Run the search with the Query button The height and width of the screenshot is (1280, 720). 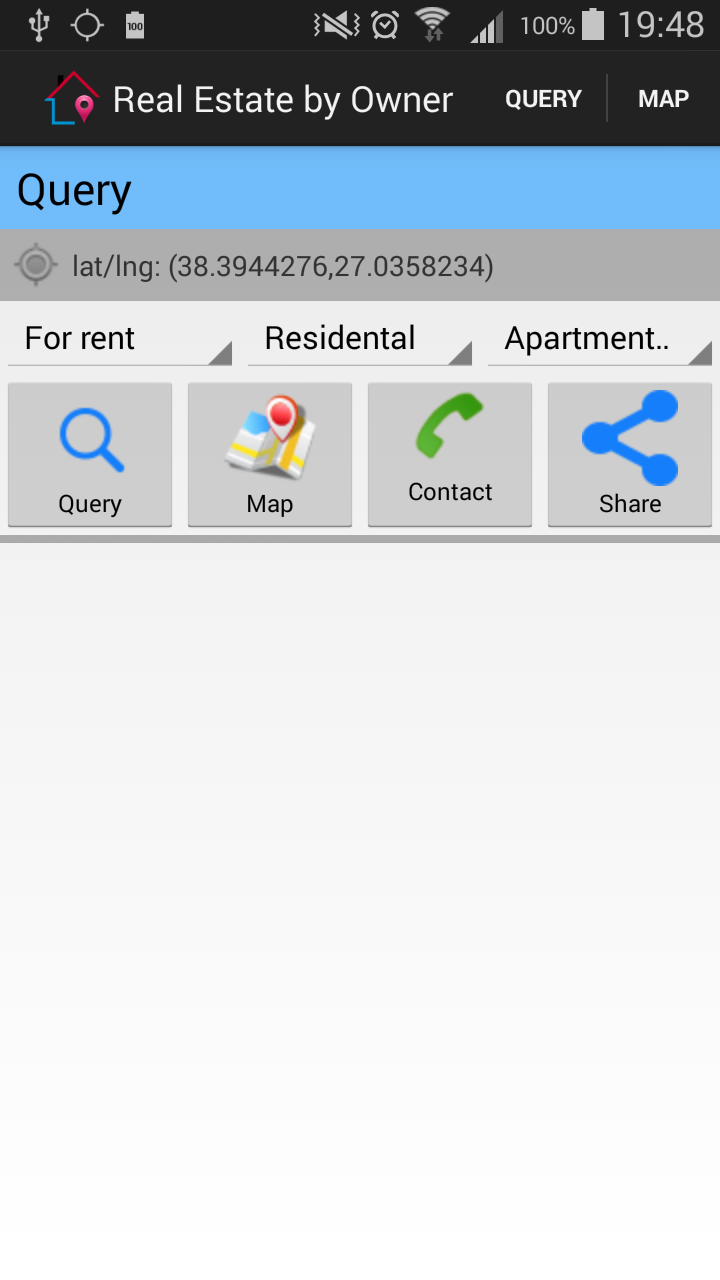click(90, 455)
